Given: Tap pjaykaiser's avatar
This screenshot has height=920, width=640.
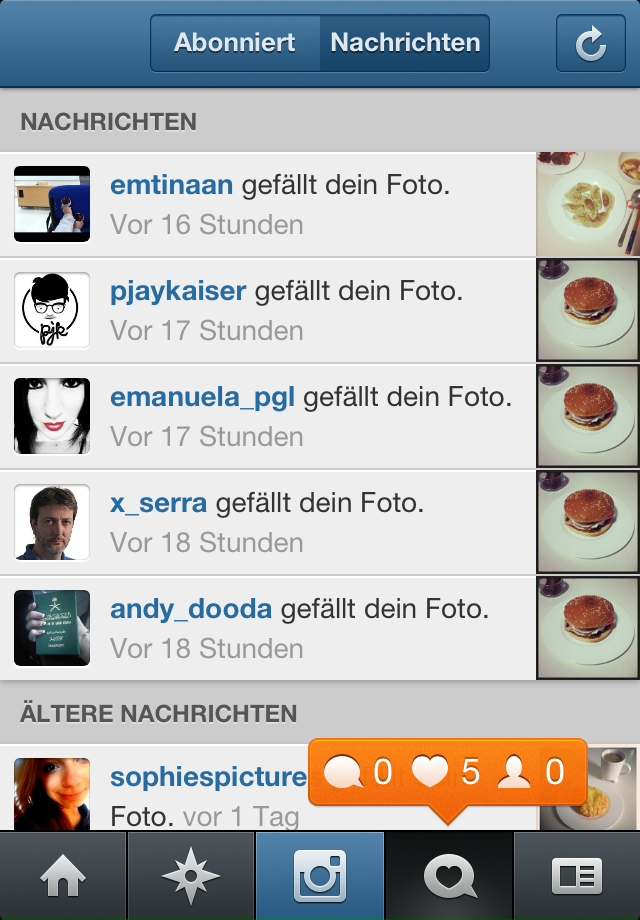Looking at the screenshot, I should (x=52, y=310).
